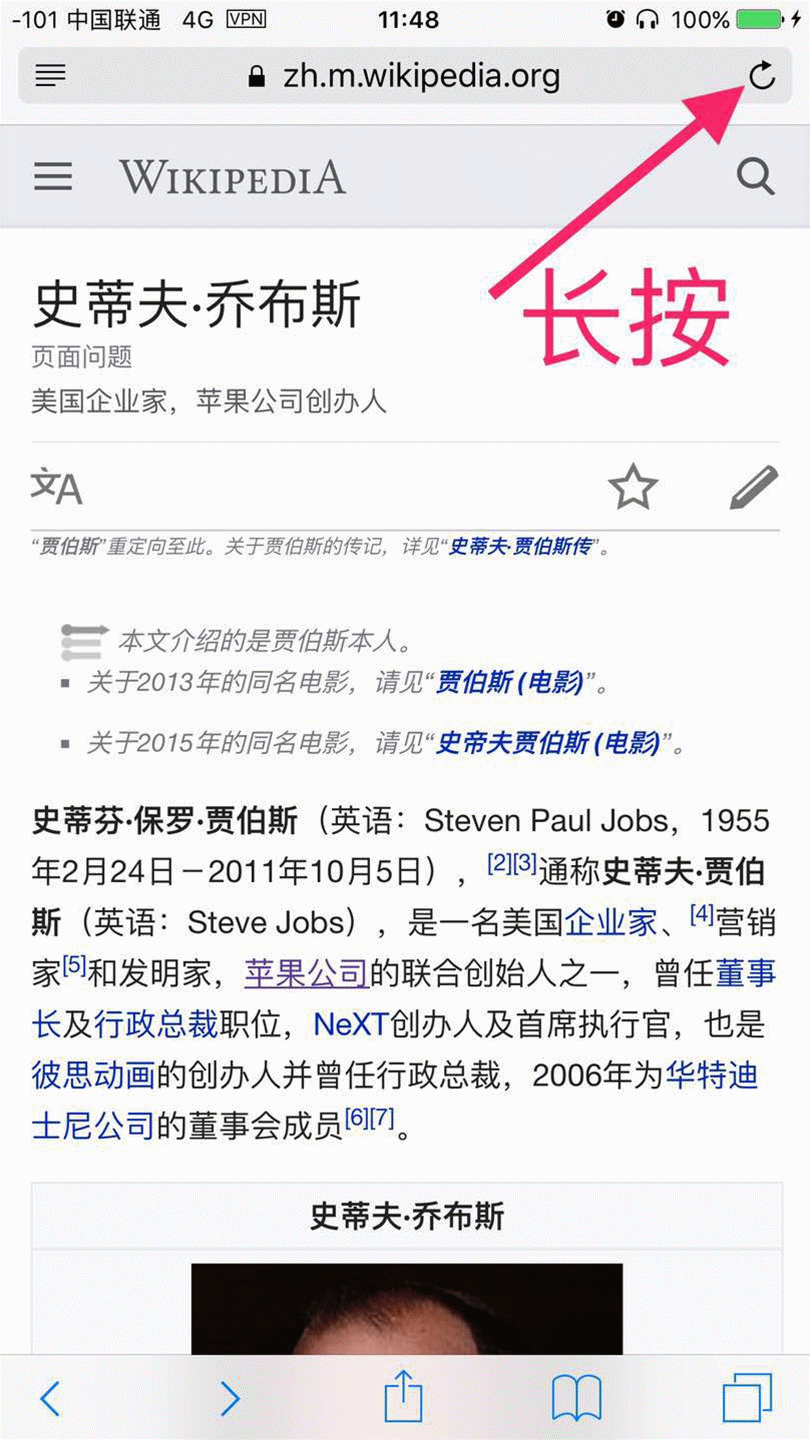Open the 彼思动画 link
This screenshot has width=810, height=1440.
(93, 1076)
